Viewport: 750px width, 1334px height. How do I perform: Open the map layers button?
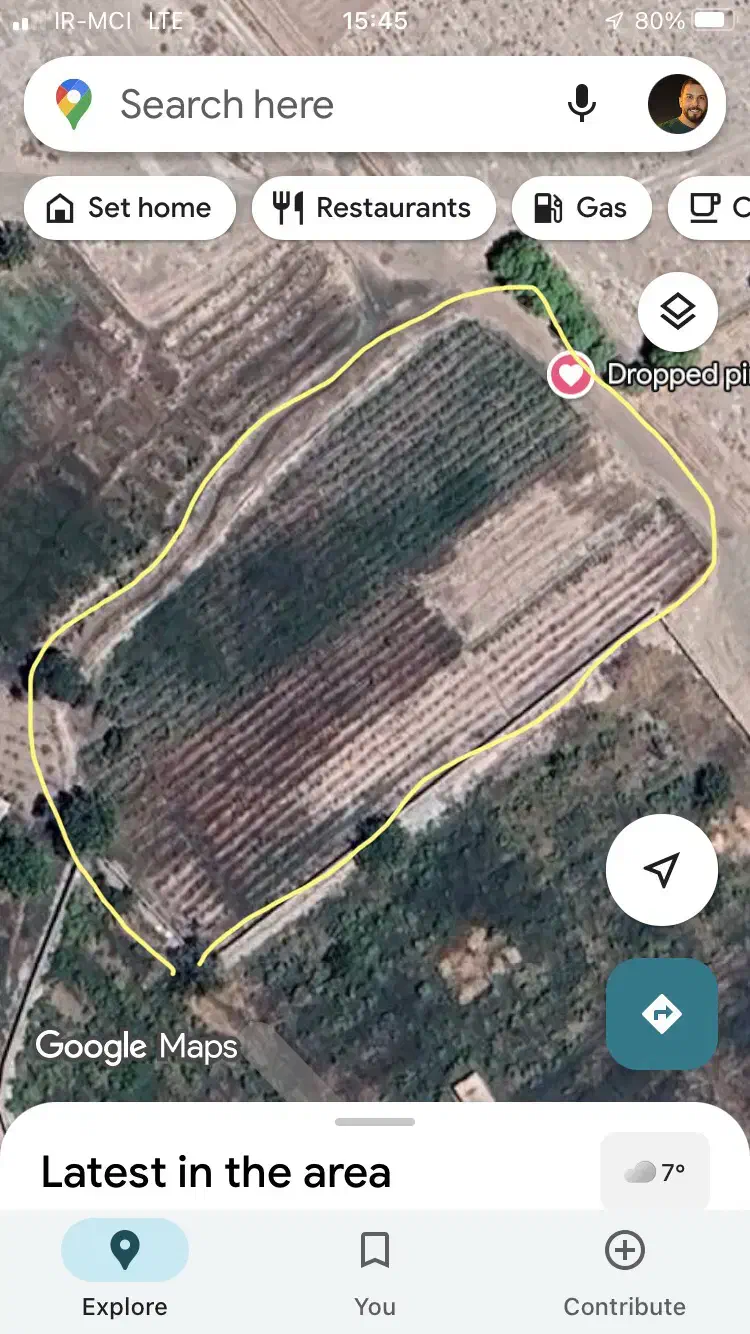[678, 312]
